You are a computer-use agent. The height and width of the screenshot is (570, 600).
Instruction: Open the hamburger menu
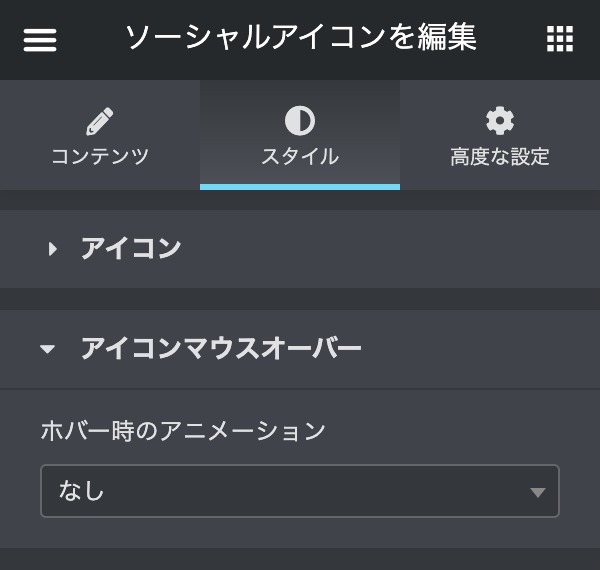(40, 40)
